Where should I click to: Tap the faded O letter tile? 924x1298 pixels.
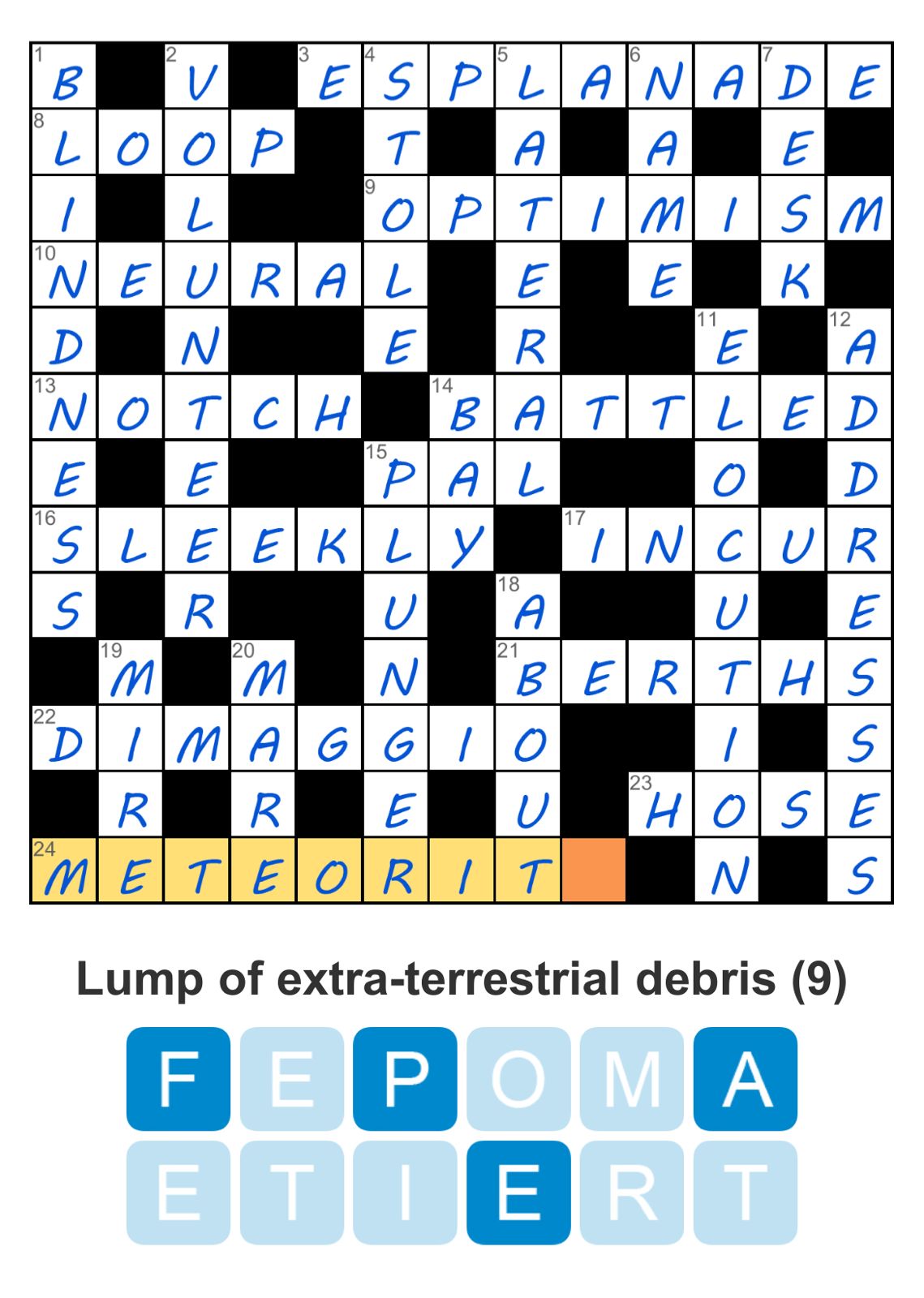518,1079
